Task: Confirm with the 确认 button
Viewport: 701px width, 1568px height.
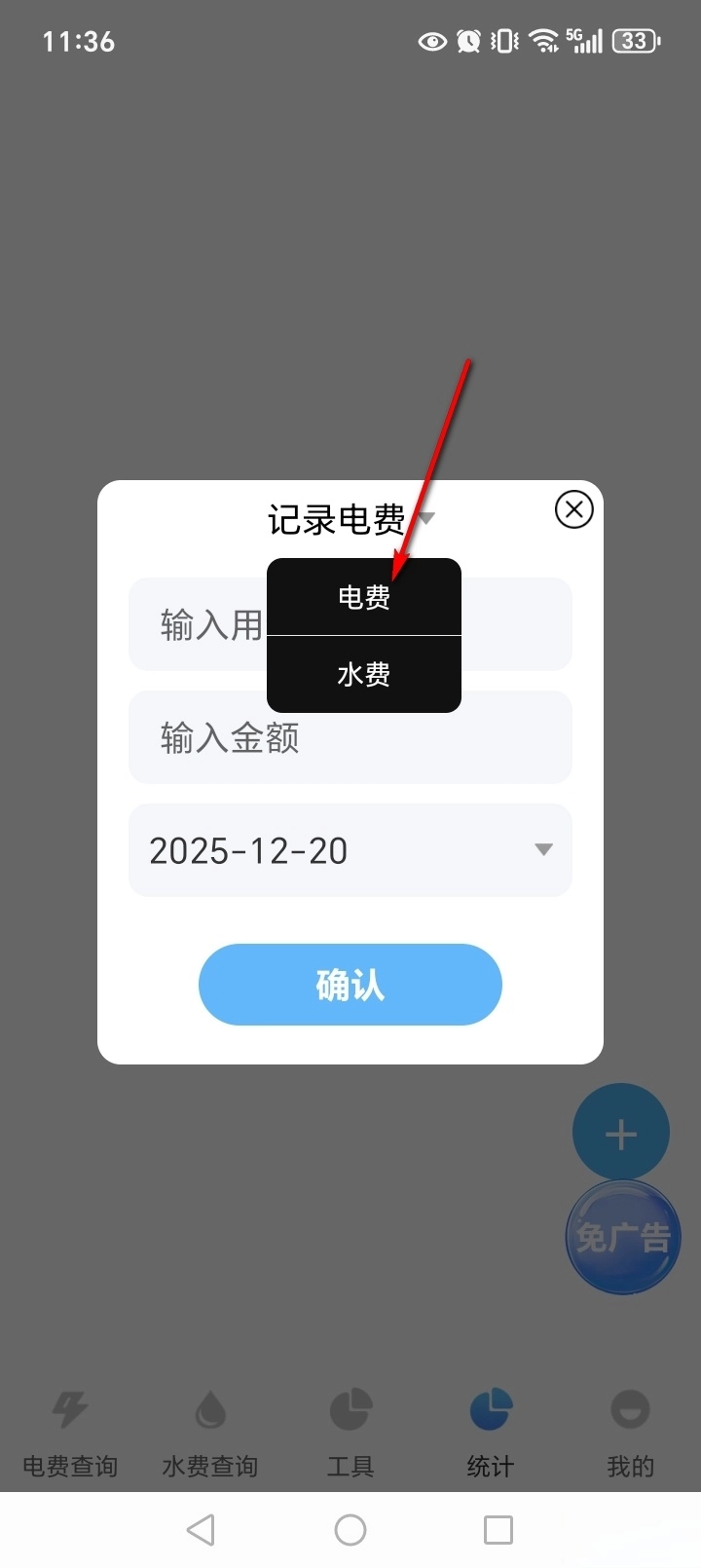Action: point(350,985)
